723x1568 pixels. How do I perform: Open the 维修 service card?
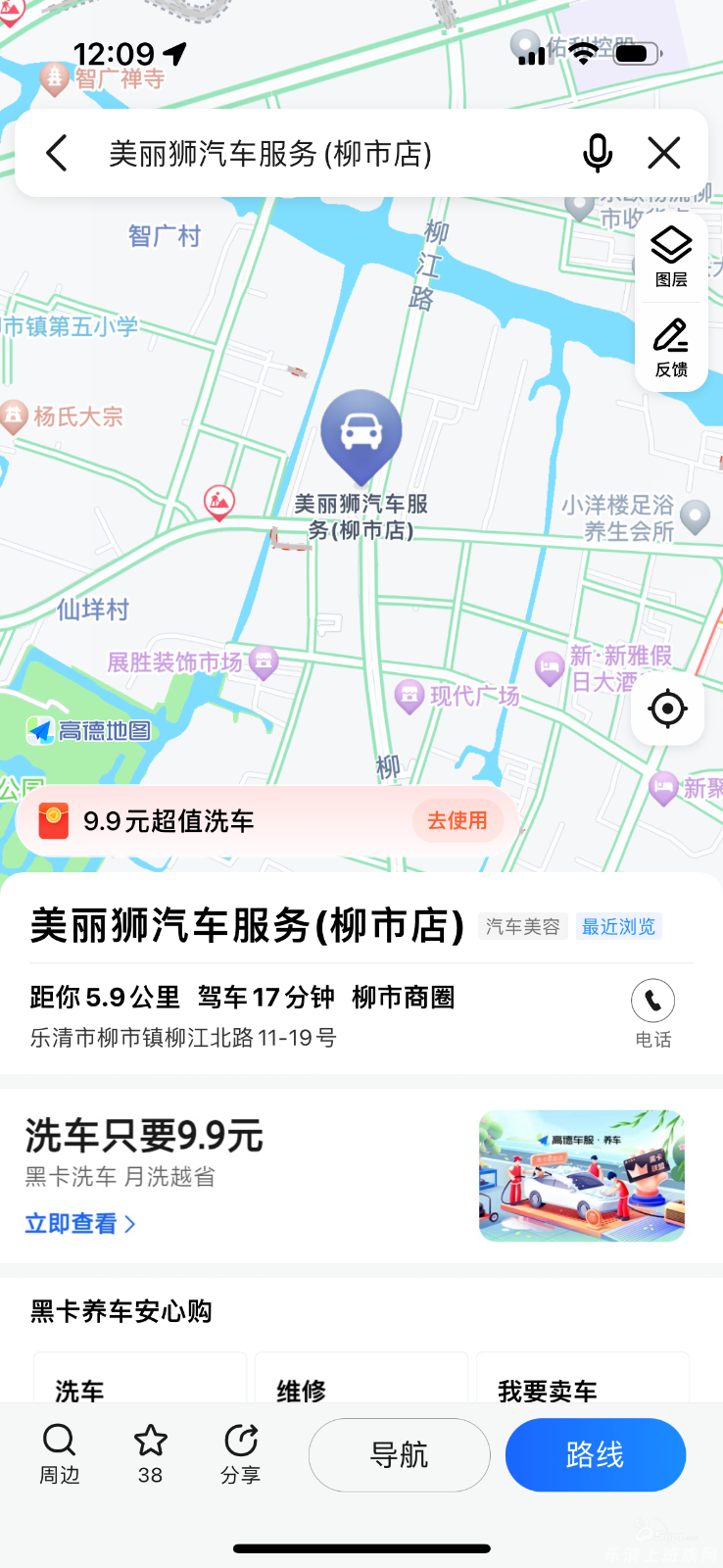pyautogui.click(x=361, y=1380)
